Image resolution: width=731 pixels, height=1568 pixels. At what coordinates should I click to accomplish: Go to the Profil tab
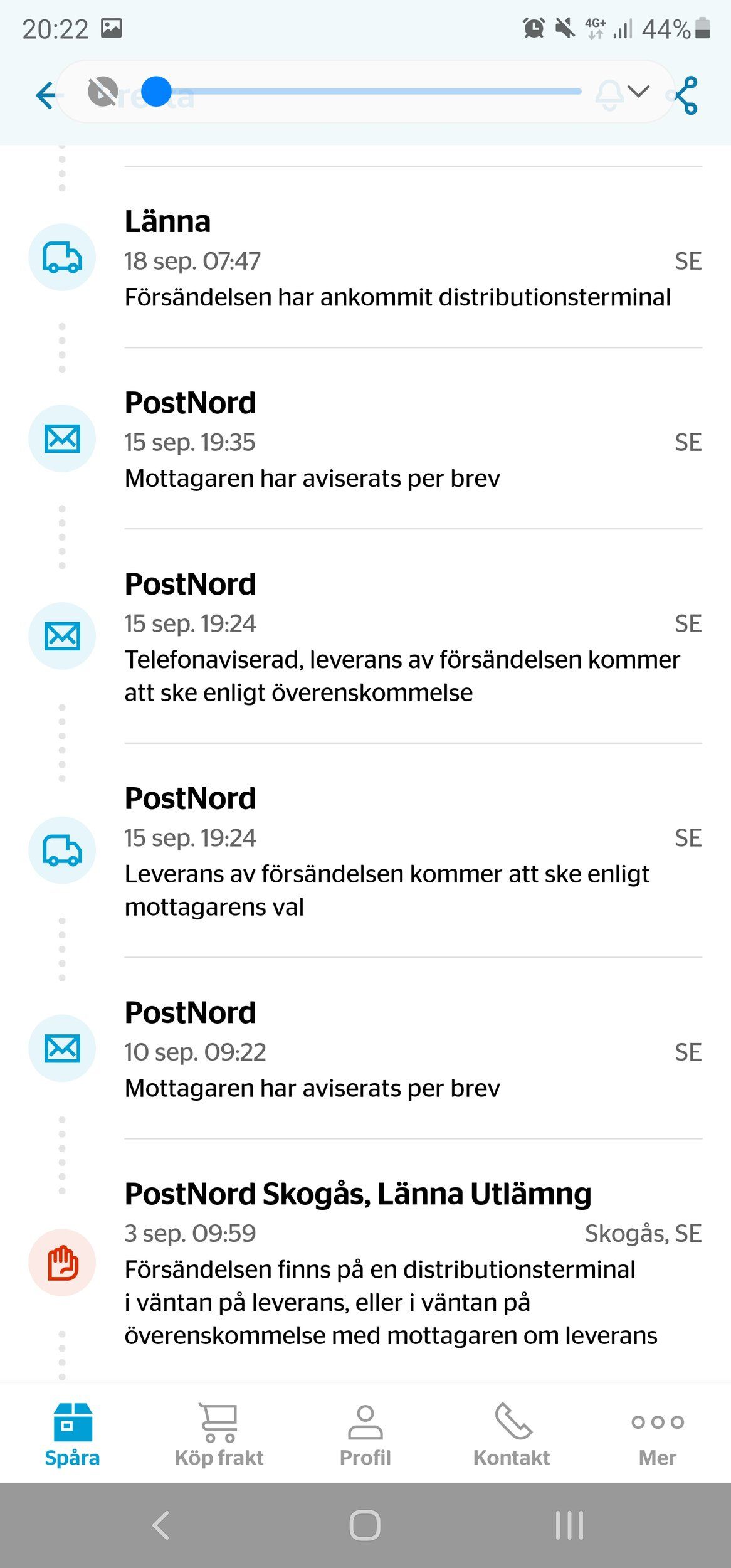(365, 1434)
